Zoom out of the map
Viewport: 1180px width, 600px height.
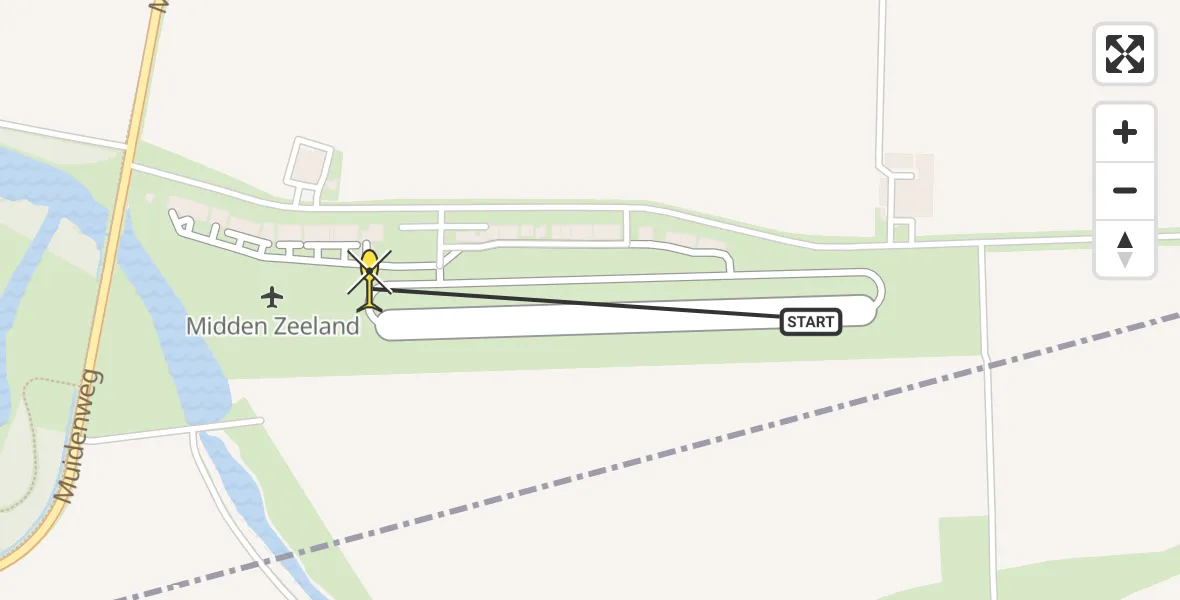point(1125,190)
